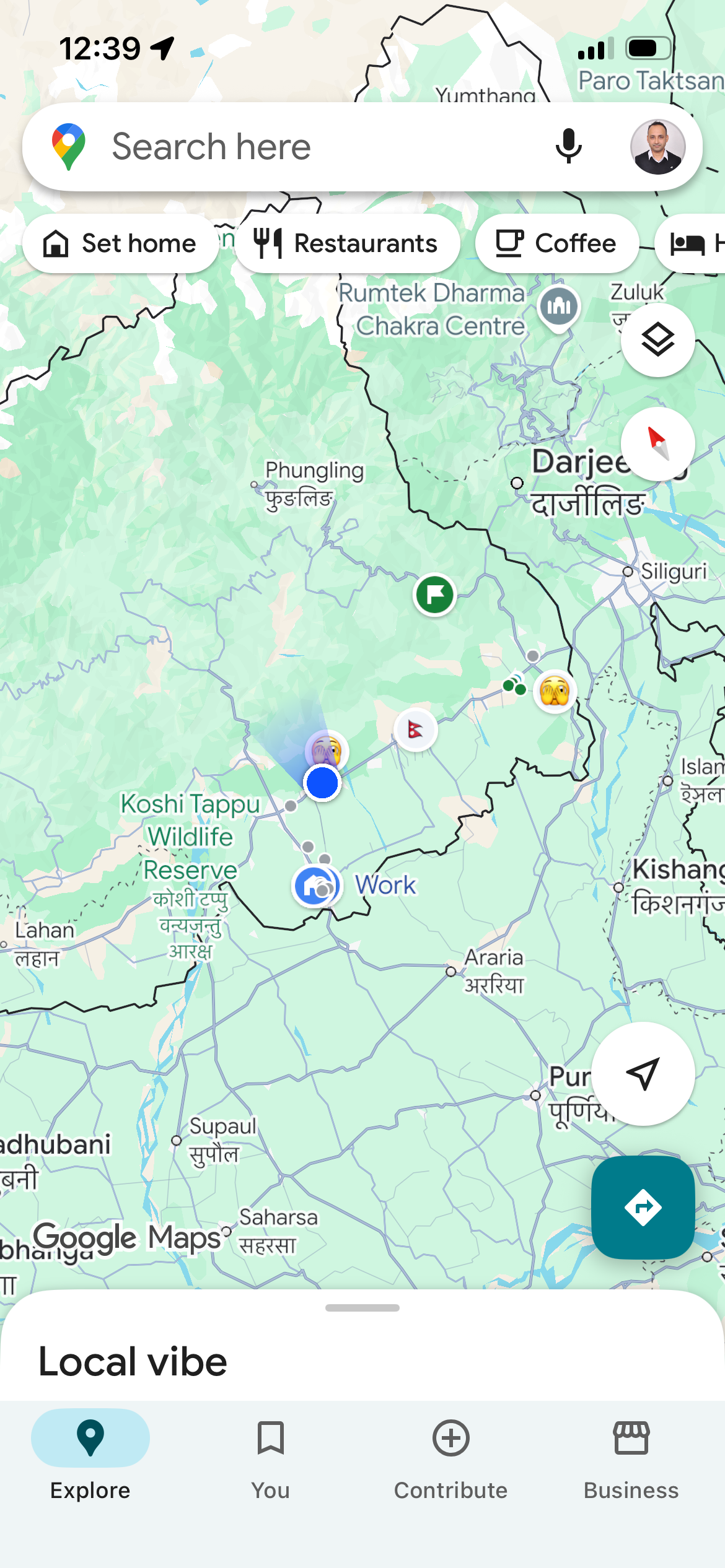Image resolution: width=725 pixels, height=1568 pixels.
Task: Center the map on my location
Action: pos(643,1073)
